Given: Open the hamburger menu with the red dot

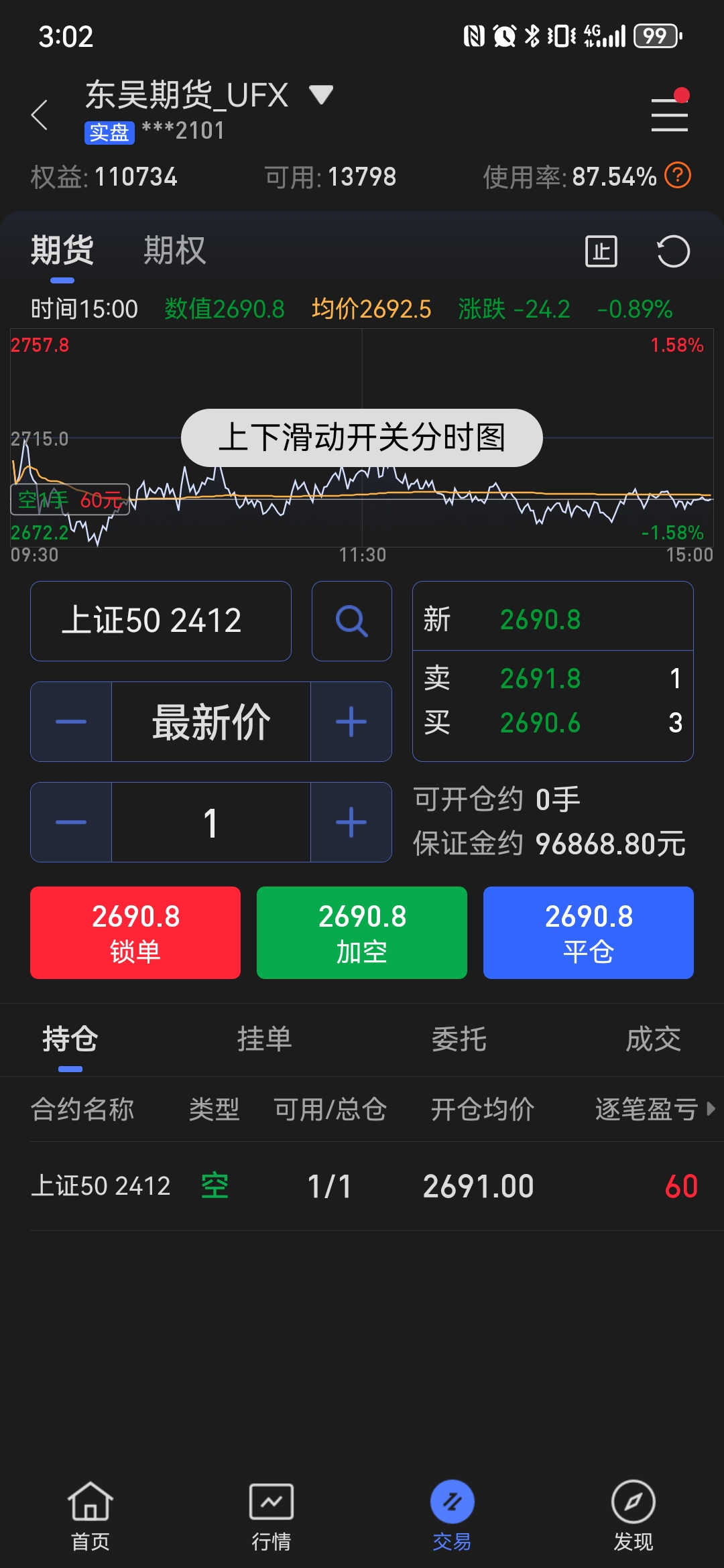Looking at the screenshot, I should coord(669,114).
